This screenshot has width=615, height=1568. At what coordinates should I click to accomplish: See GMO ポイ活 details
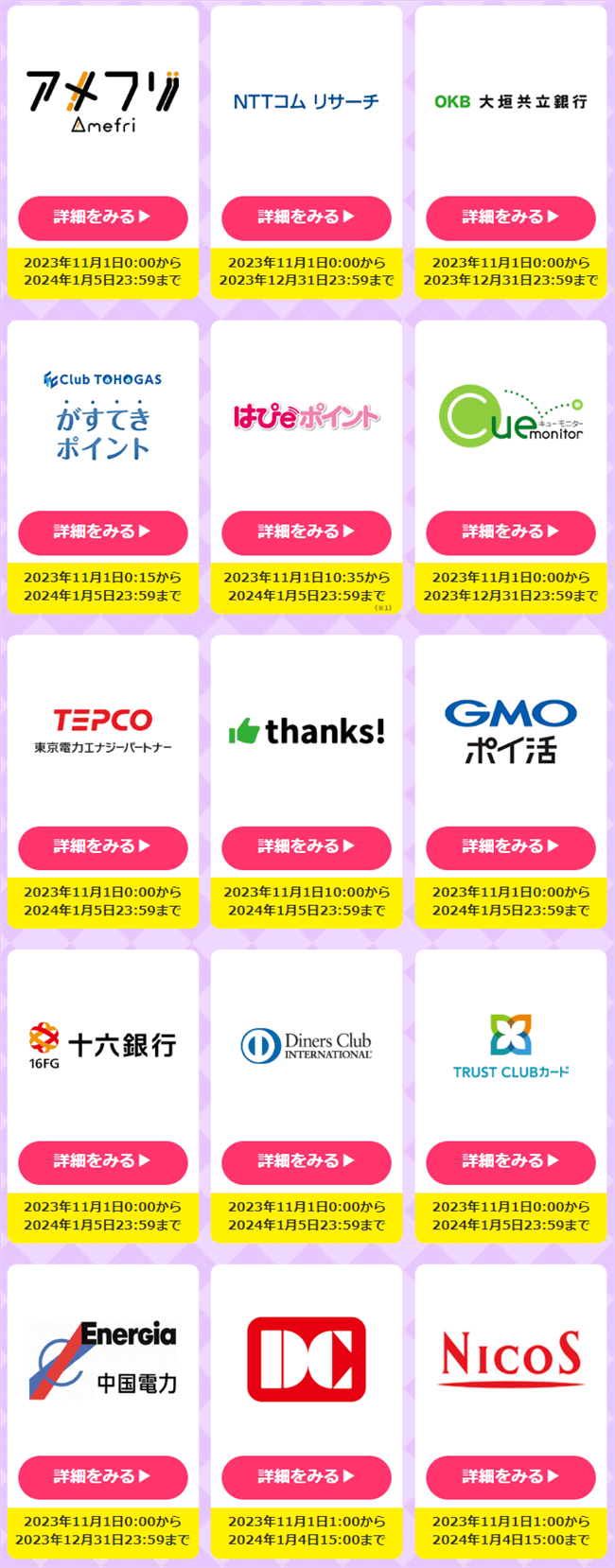510,847
